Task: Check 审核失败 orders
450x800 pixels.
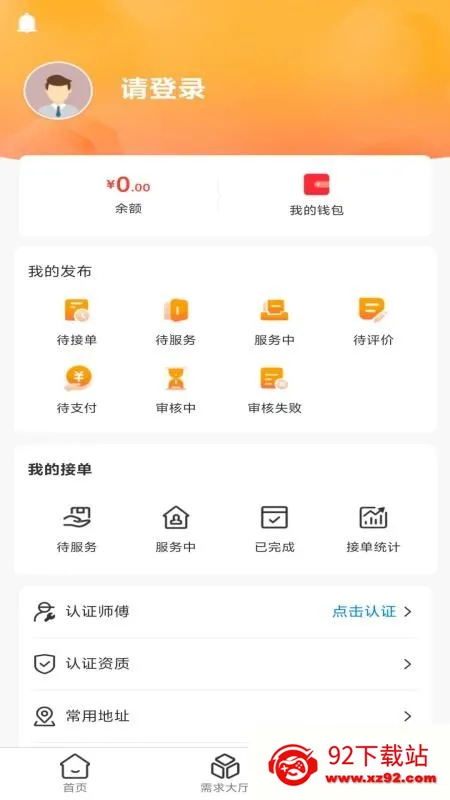Action: pyautogui.click(x=274, y=390)
